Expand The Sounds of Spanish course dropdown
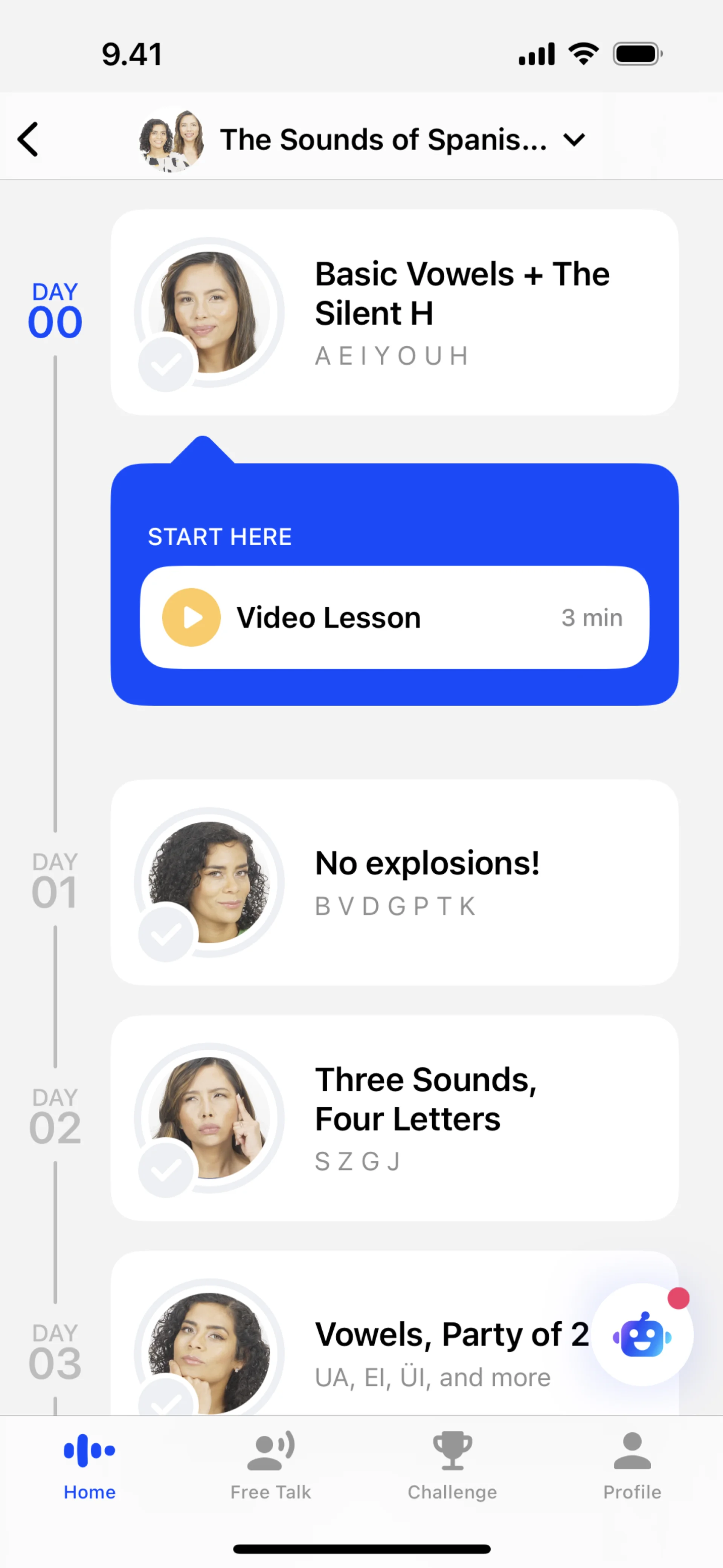Image resolution: width=723 pixels, height=1568 pixels. coord(573,140)
